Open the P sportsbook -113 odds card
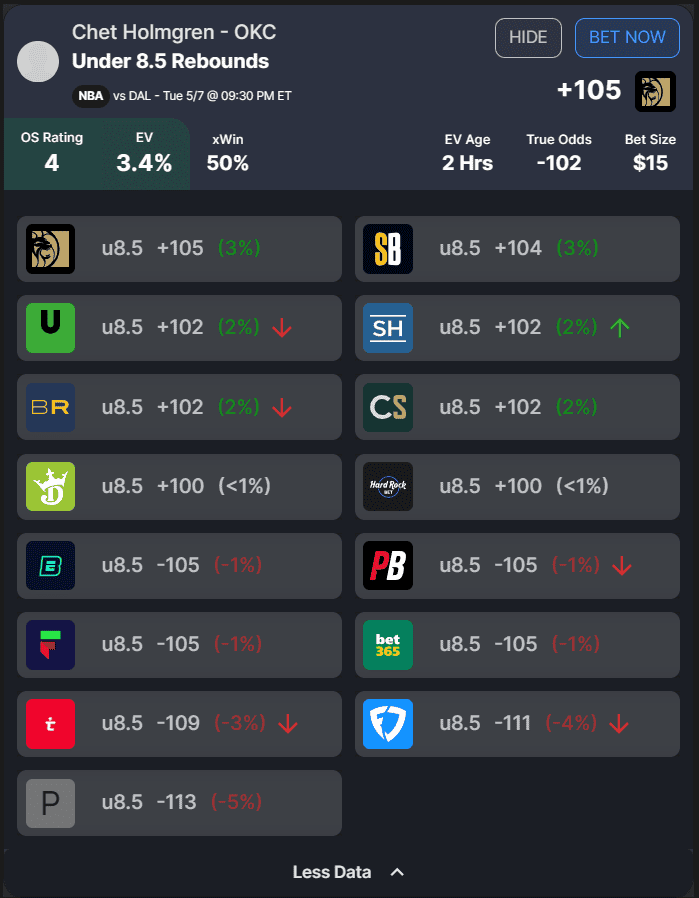The height and width of the screenshot is (898, 699). pyautogui.click(x=180, y=802)
